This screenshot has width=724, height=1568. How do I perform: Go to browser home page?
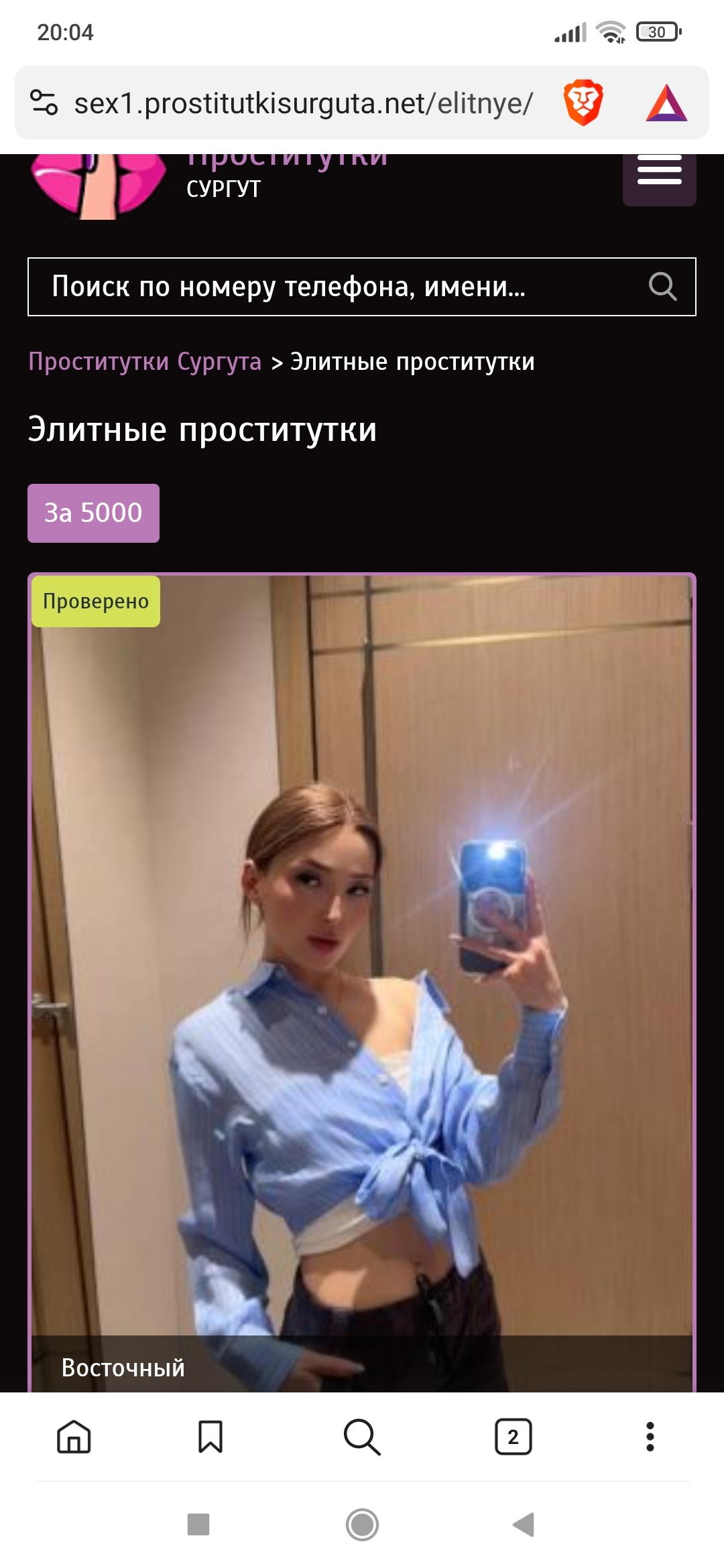coord(74,1437)
